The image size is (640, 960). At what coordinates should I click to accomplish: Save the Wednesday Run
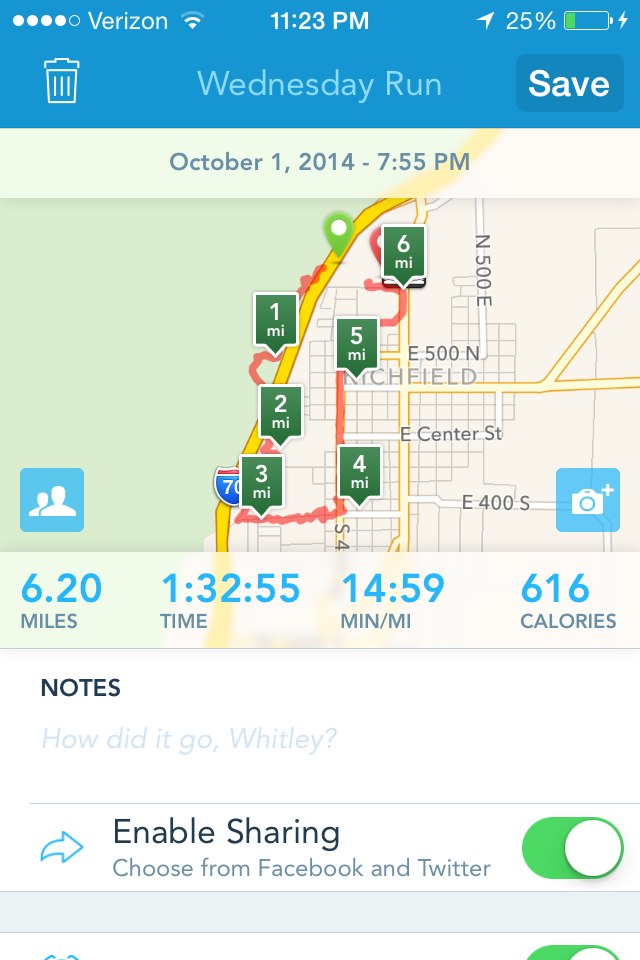(x=568, y=83)
